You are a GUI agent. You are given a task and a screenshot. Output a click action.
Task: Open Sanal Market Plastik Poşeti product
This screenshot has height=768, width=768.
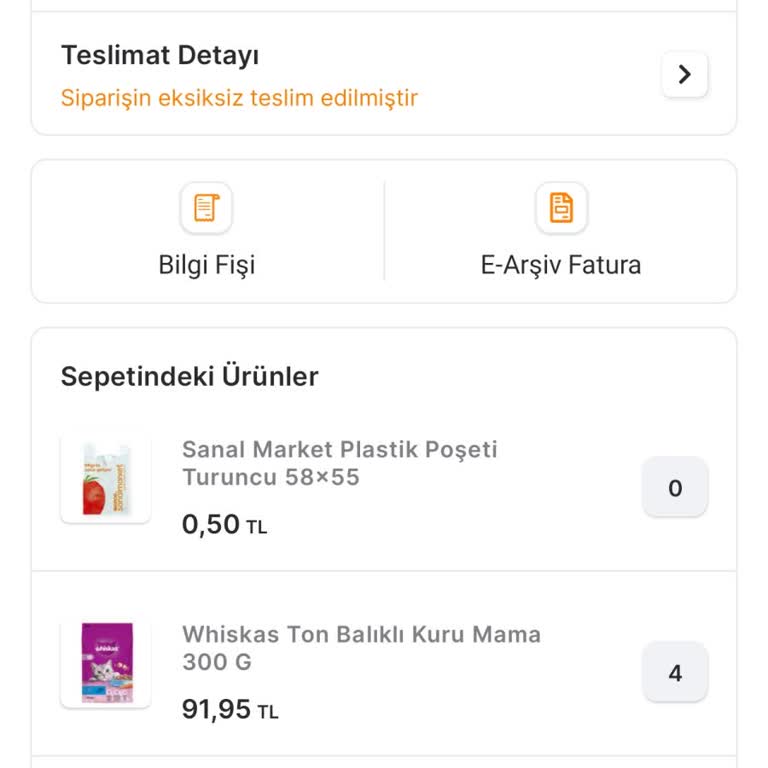click(339, 463)
